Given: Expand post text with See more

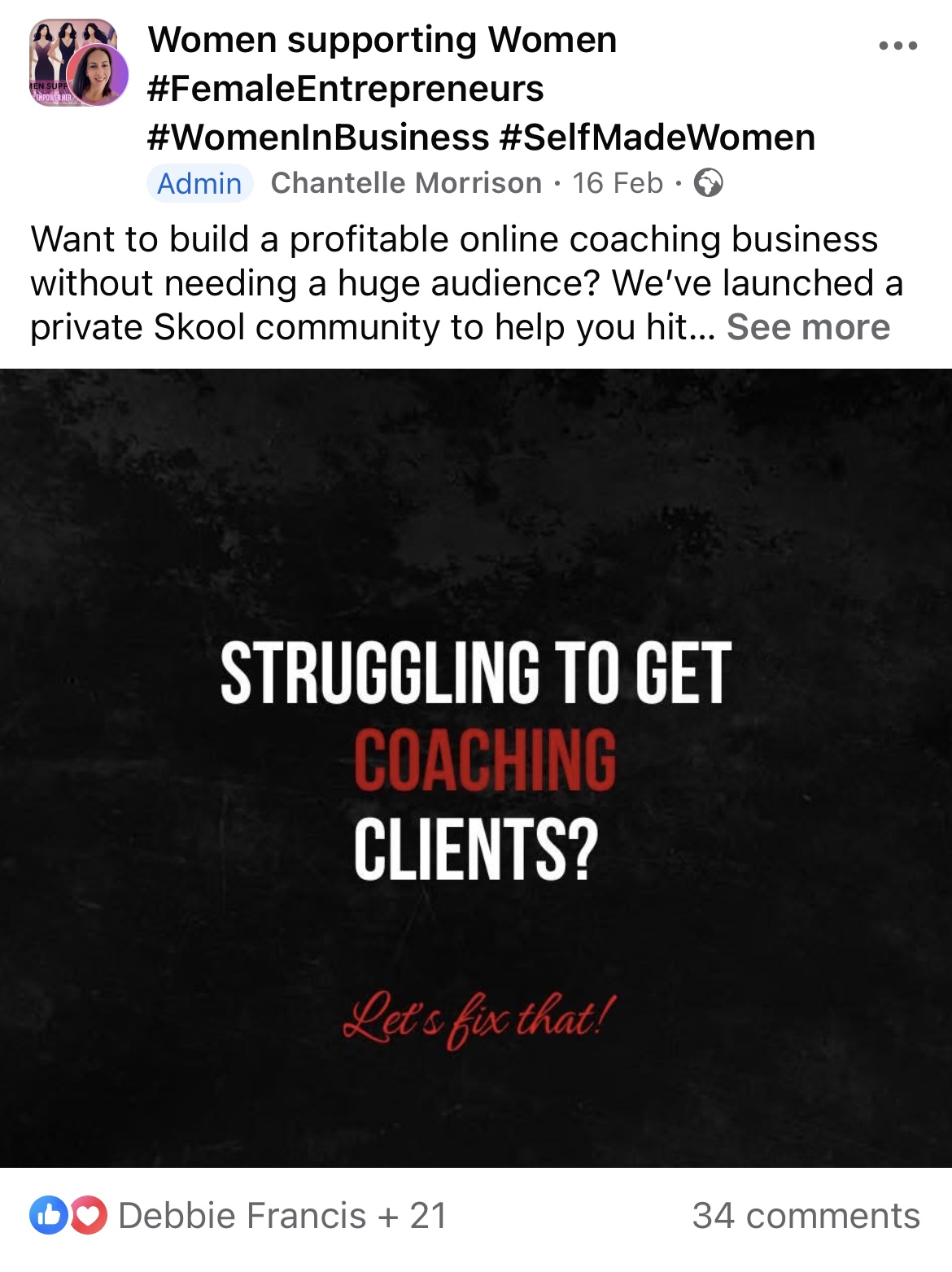Looking at the screenshot, I should coord(808,327).
